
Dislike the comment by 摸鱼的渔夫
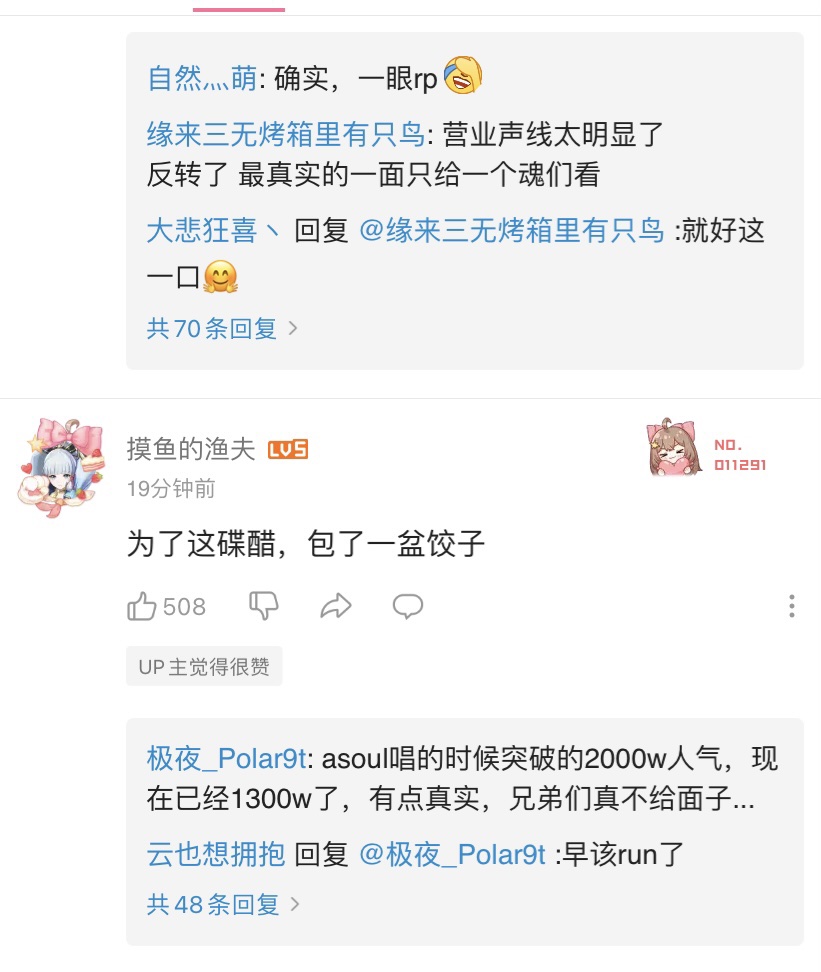pos(263,605)
